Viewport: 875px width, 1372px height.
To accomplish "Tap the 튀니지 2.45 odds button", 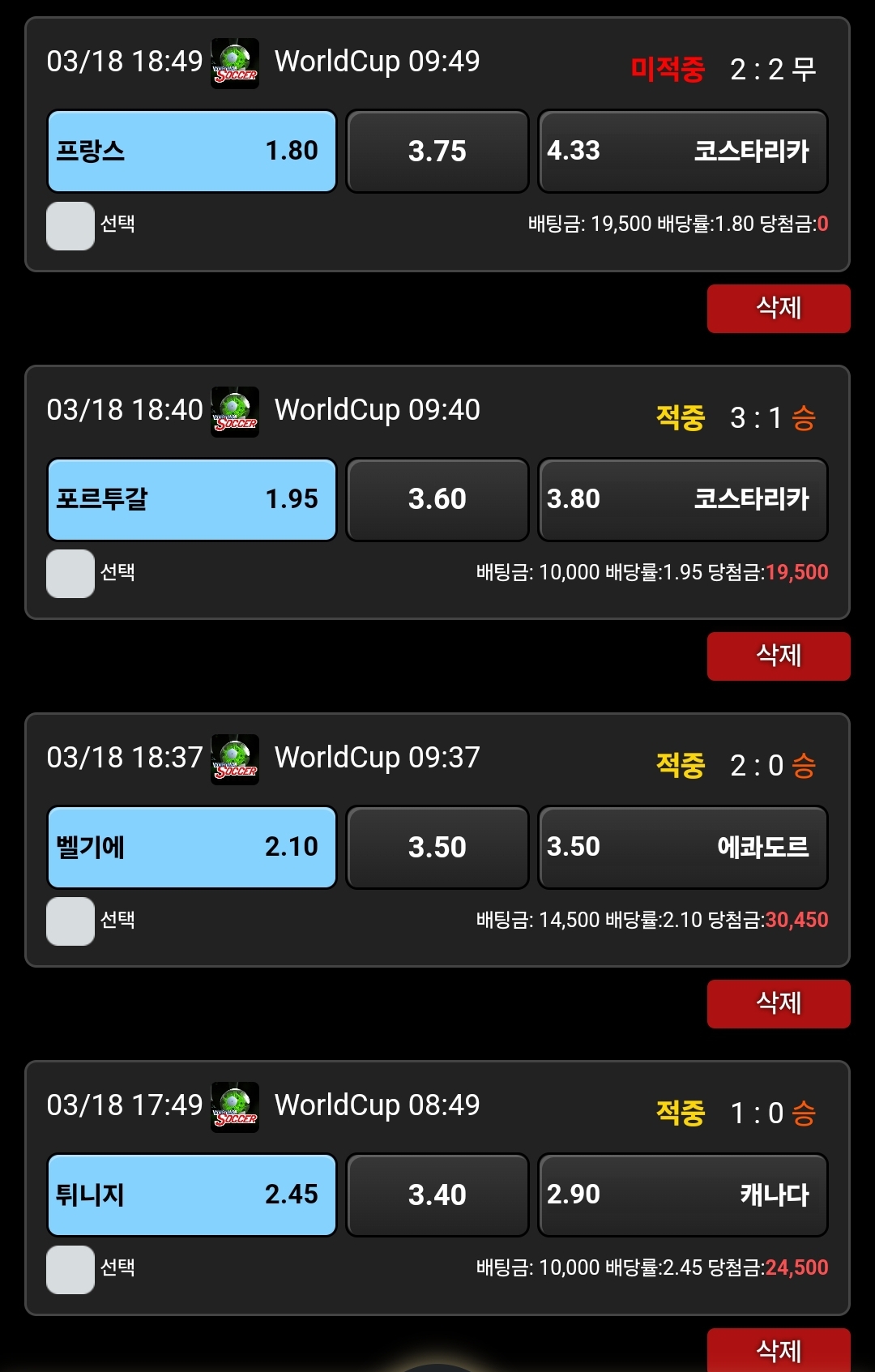I will click(192, 1195).
